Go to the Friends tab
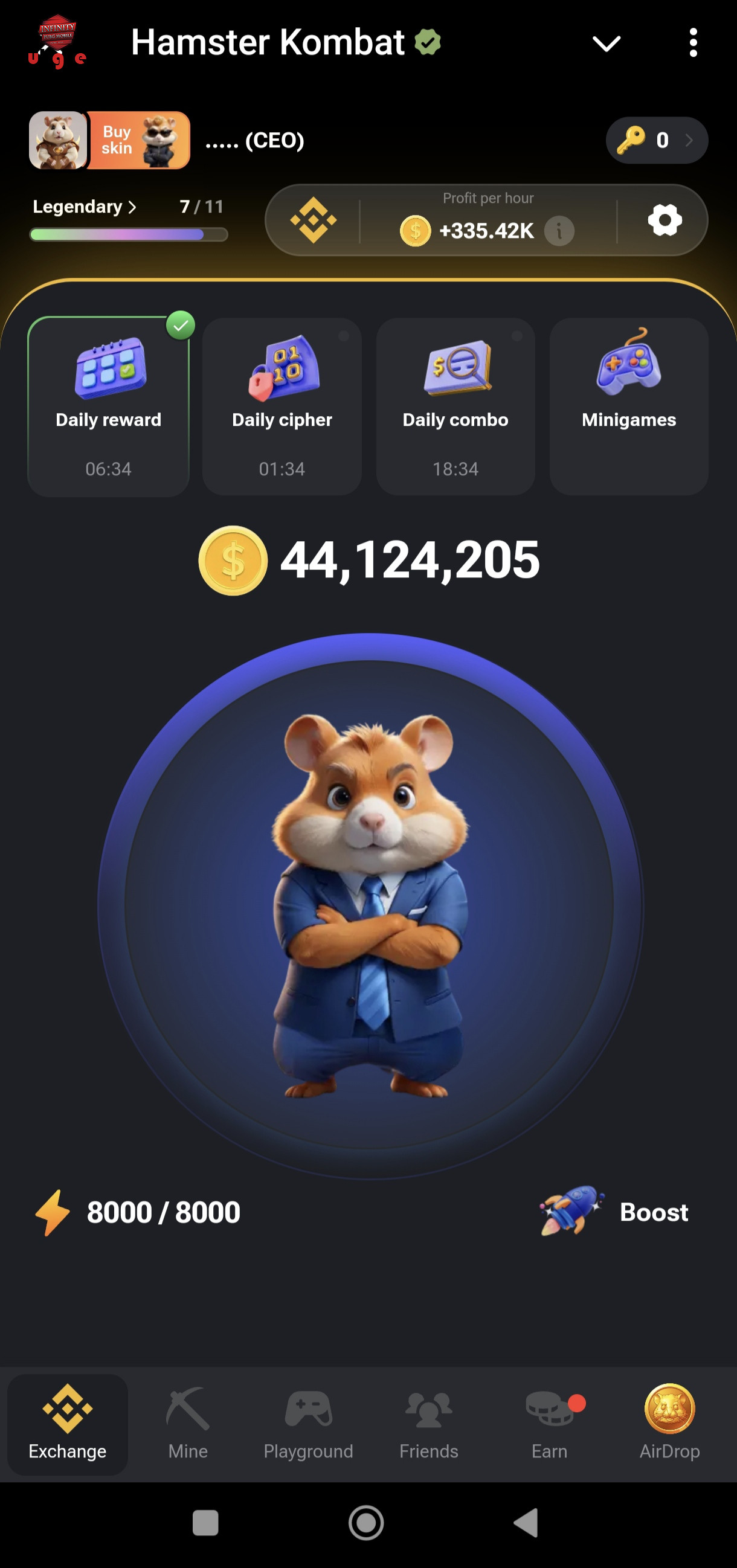The width and height of the screenshot is (737, 1568). coord(428,1424)
